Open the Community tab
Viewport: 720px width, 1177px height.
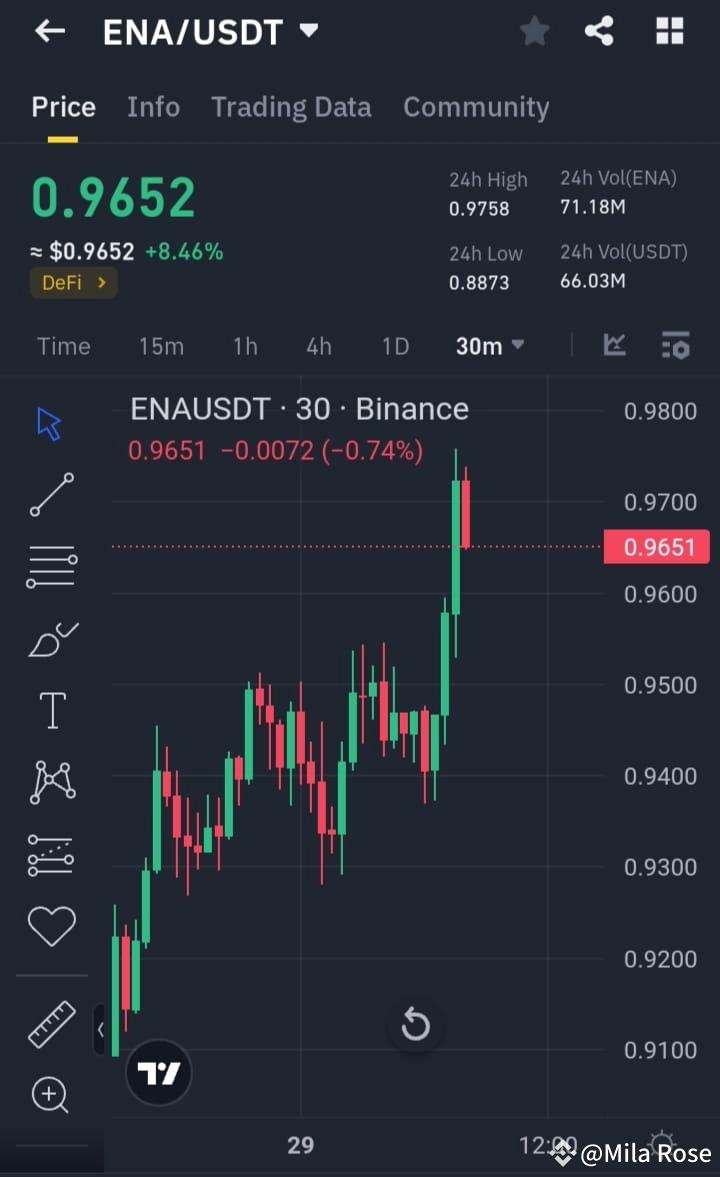[x=476, y=107]
